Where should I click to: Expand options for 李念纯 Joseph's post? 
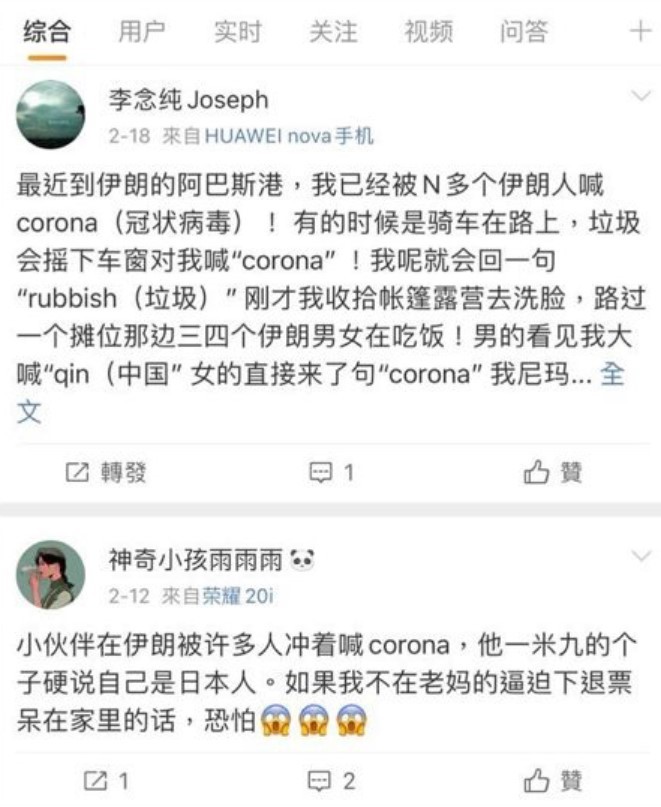coord(638,97)
